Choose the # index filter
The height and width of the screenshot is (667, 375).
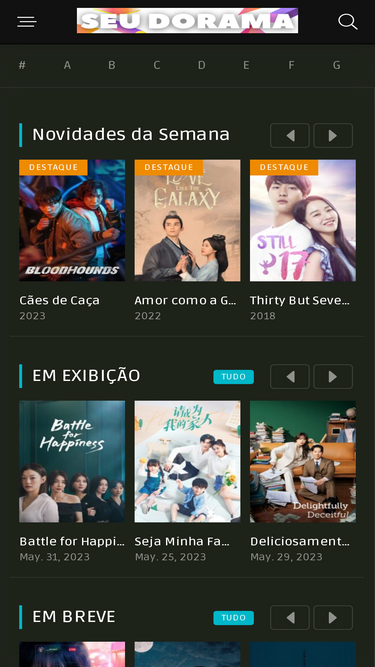point(22,65)
